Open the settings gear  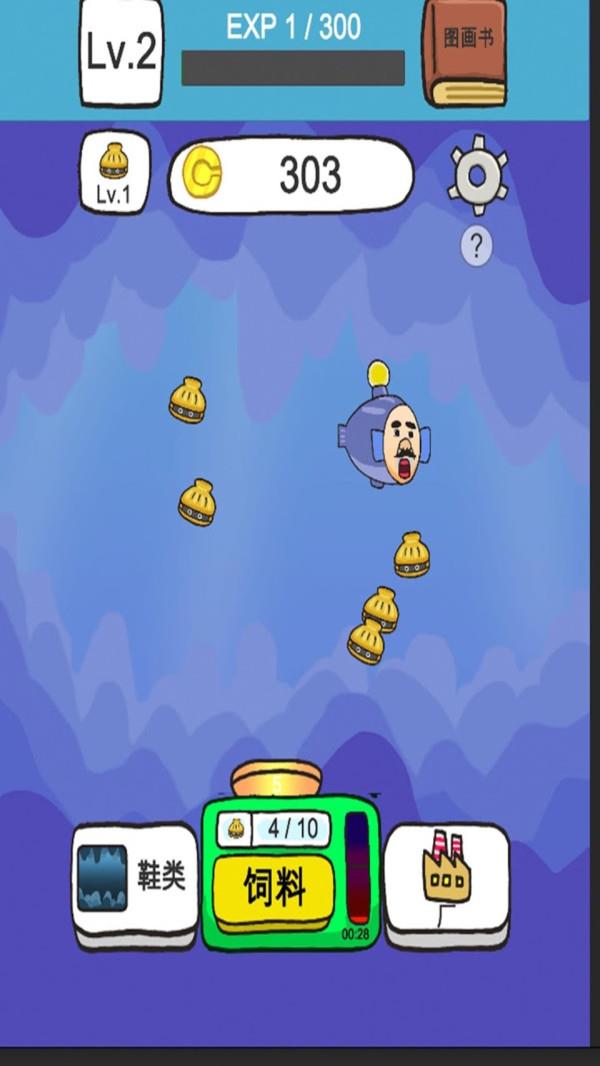coord(477,176)
